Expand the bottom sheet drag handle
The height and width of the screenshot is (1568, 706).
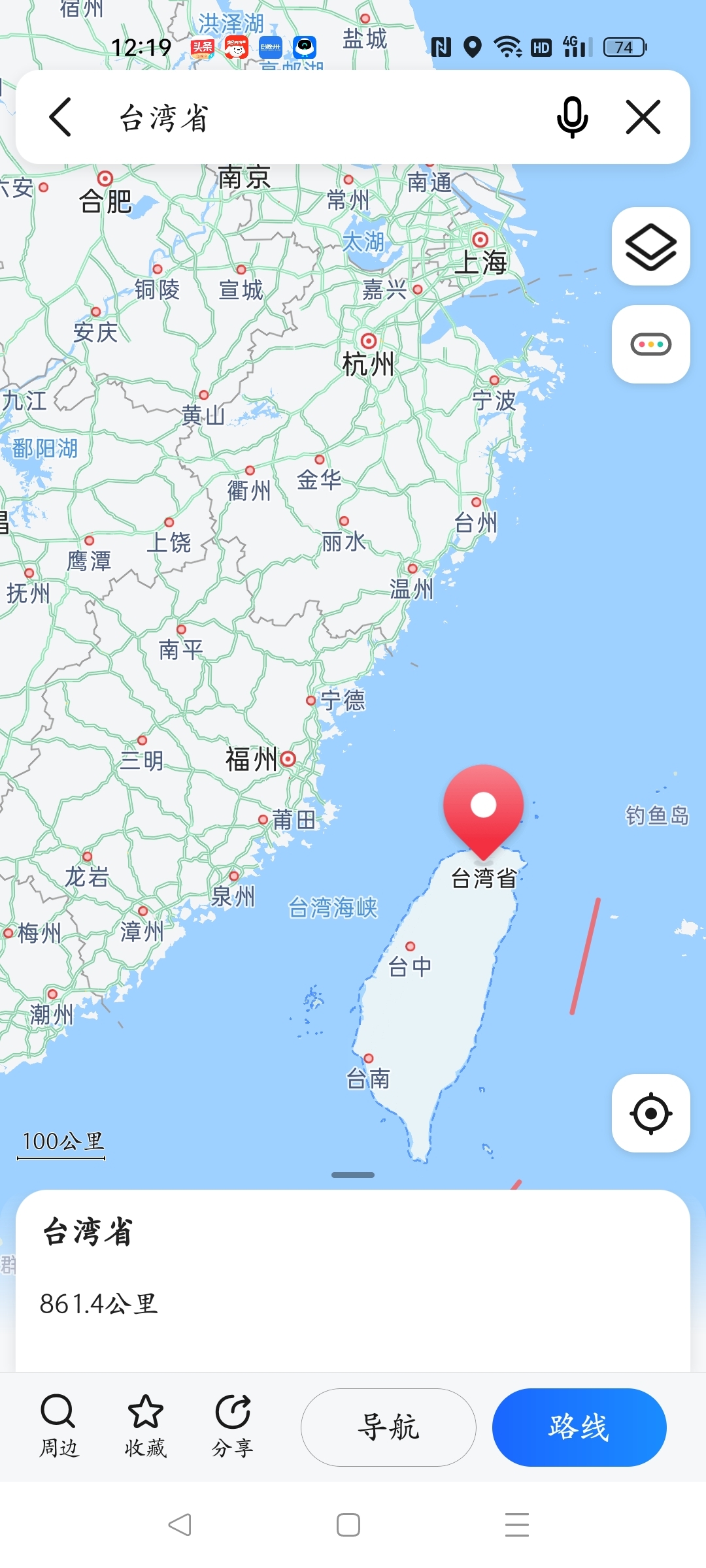[353, 1175]
